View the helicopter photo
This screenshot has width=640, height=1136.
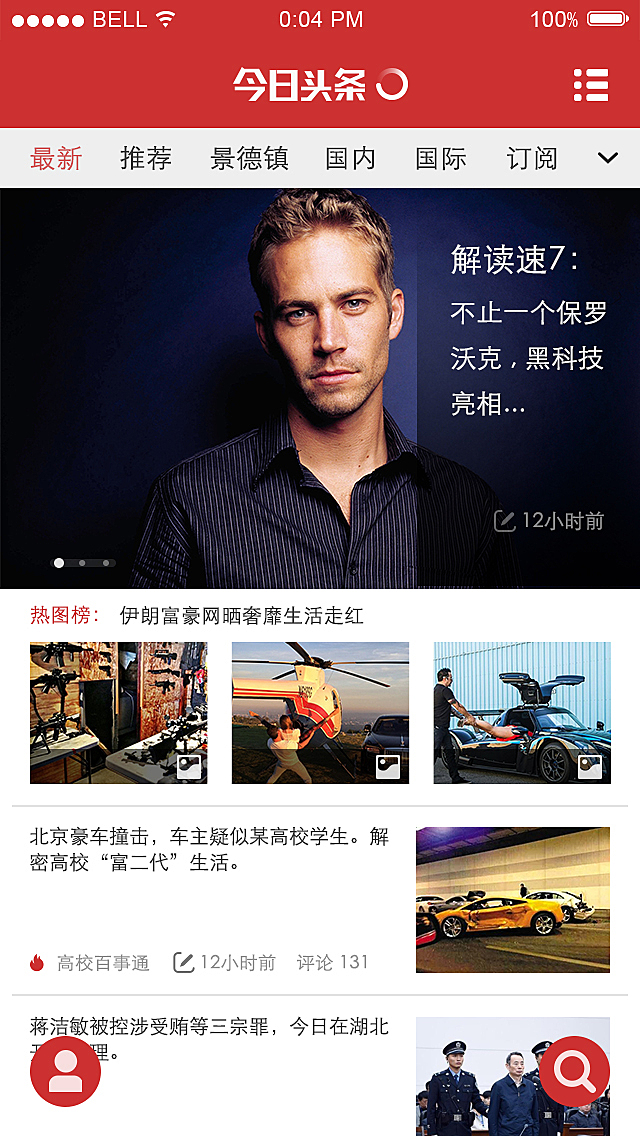320,712
